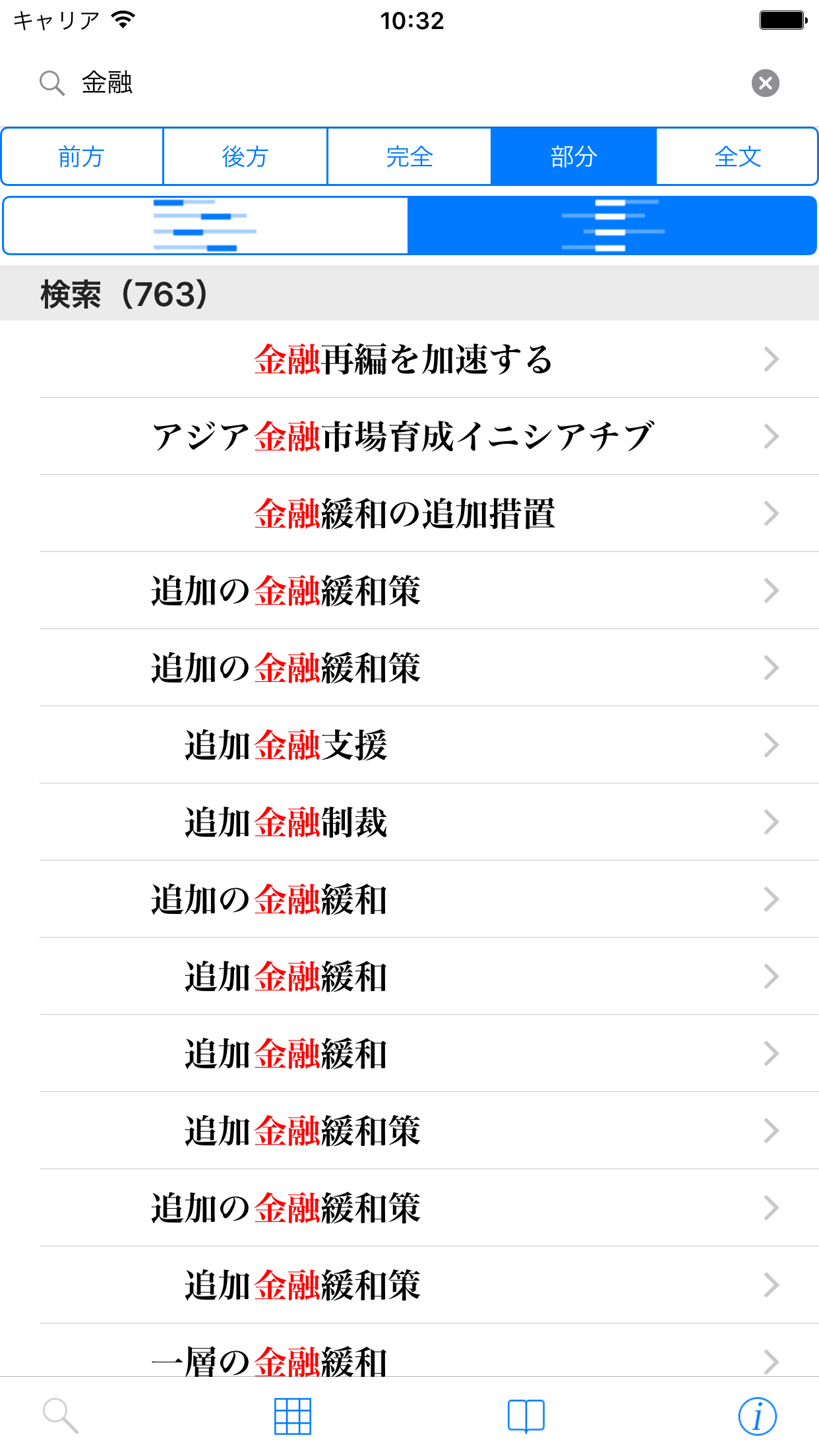The width and height of the screenshot is (819, 1456).
Task: Open the search tab in bottom bar
Action: pyautogui.click(x=61, y=1416)
